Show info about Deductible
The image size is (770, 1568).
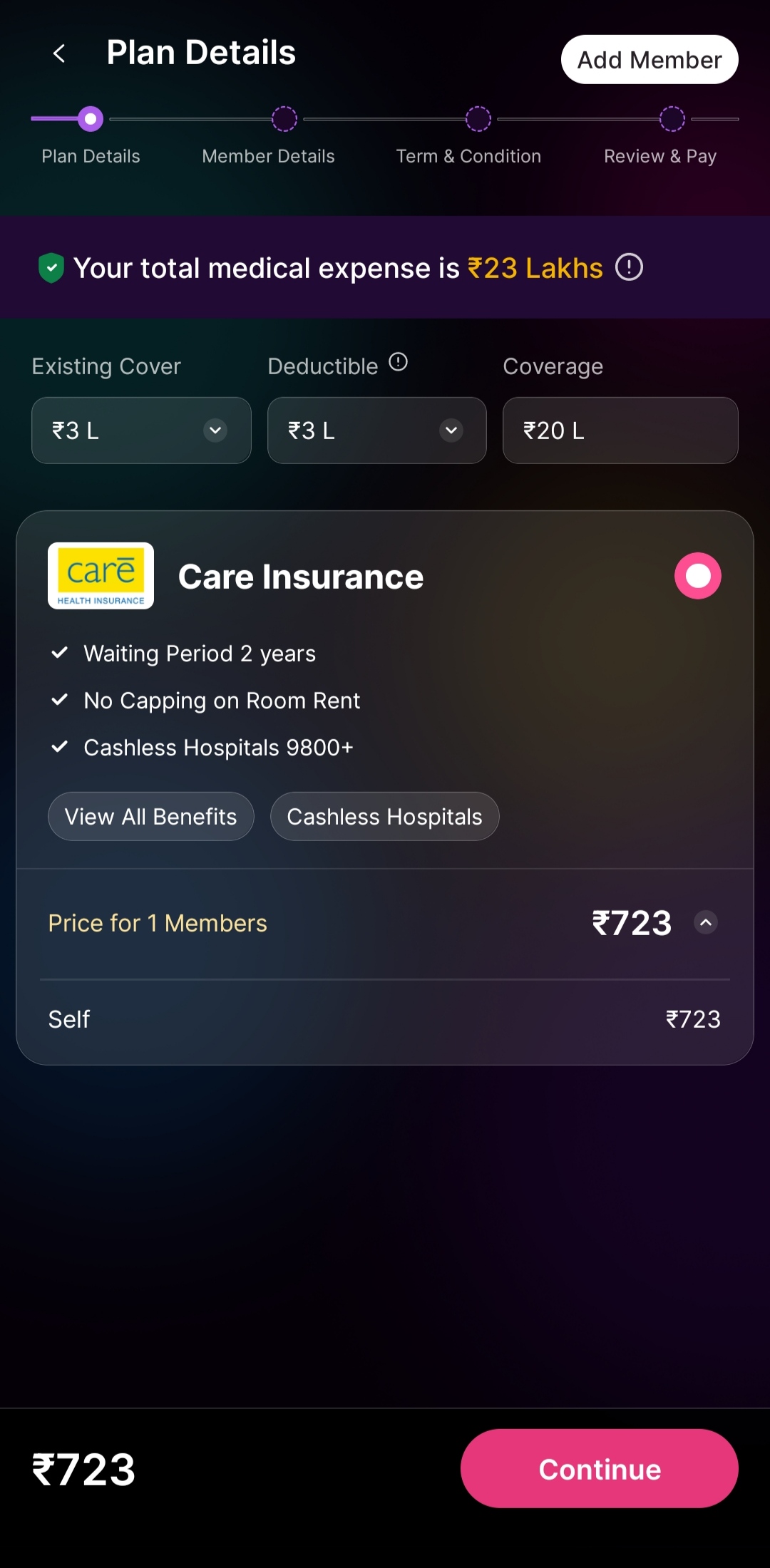pyautogui.click(x=398, y=363)
